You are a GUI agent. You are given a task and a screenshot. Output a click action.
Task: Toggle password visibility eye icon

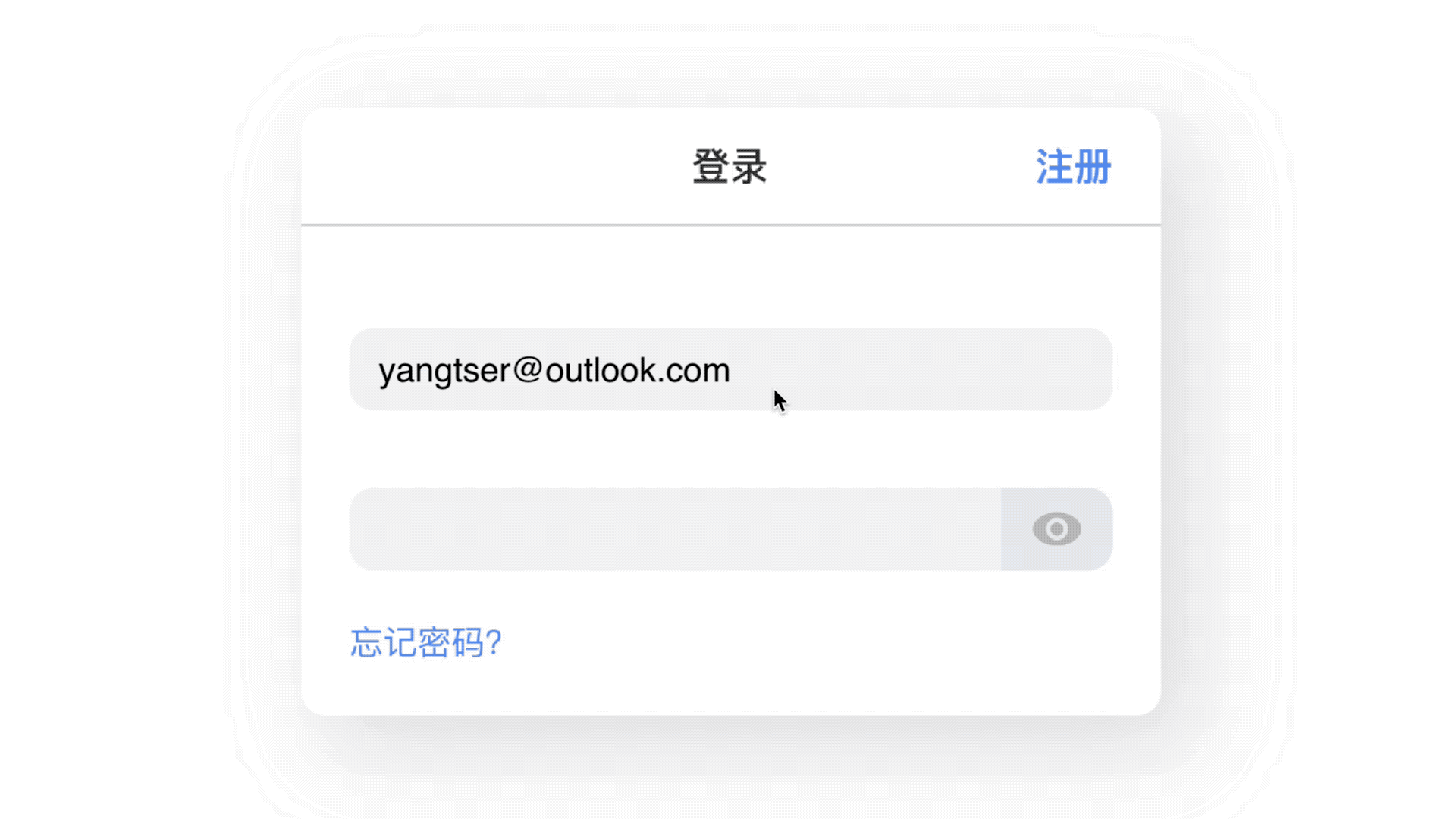point(1056,529)
